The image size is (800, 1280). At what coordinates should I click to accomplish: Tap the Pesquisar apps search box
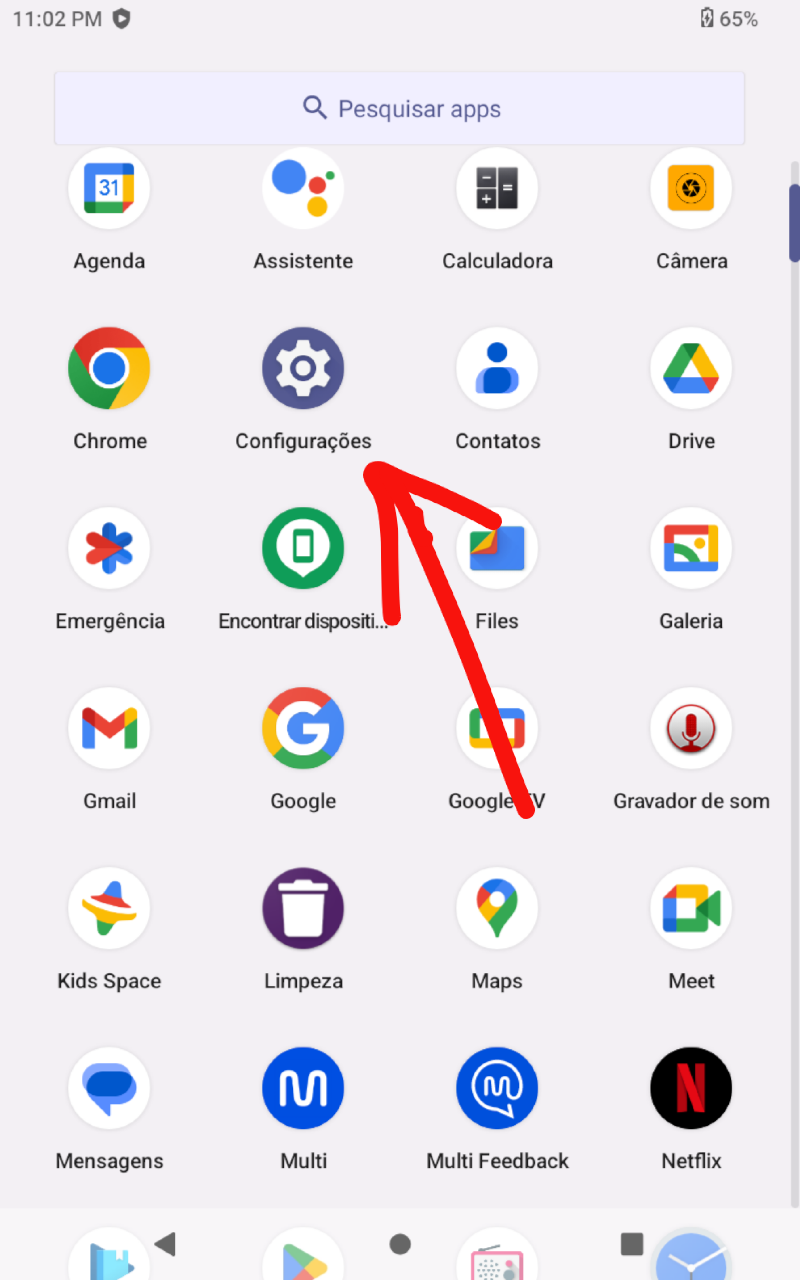[x=400, y=108]
